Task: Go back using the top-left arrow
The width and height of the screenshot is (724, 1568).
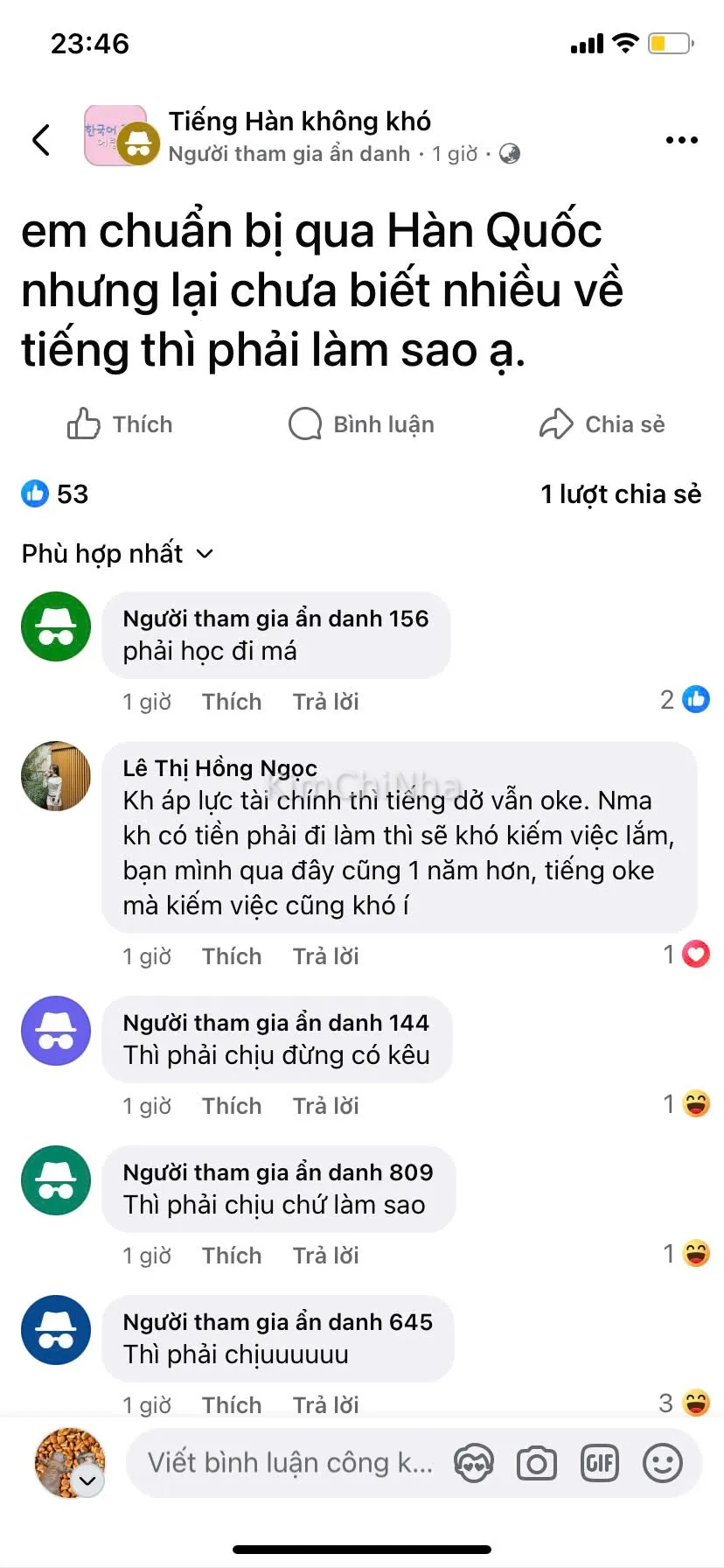Action: point(41,140)
